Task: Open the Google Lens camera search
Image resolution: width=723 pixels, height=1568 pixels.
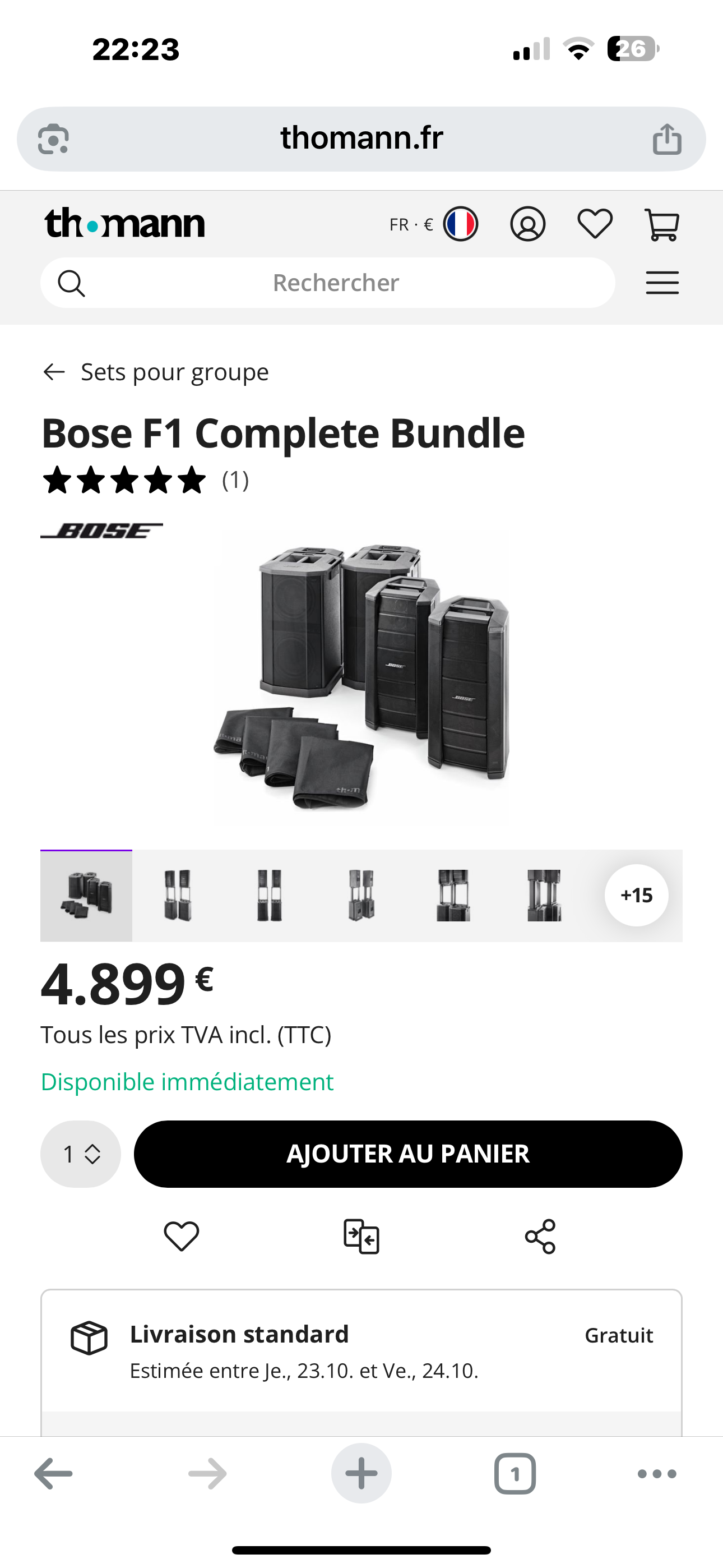Action: coord(54,140)
